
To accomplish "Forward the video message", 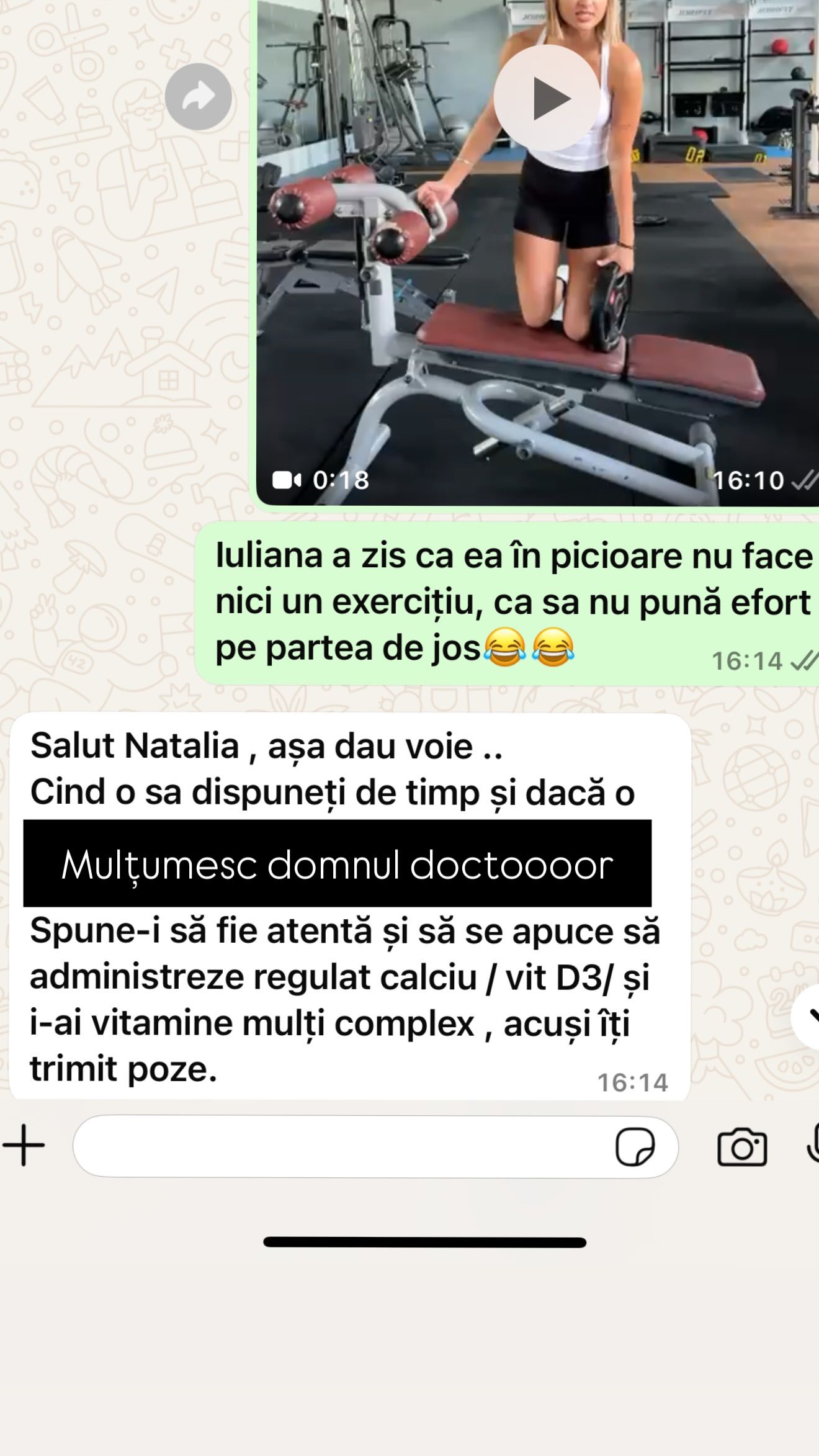I will click(199, 97).
